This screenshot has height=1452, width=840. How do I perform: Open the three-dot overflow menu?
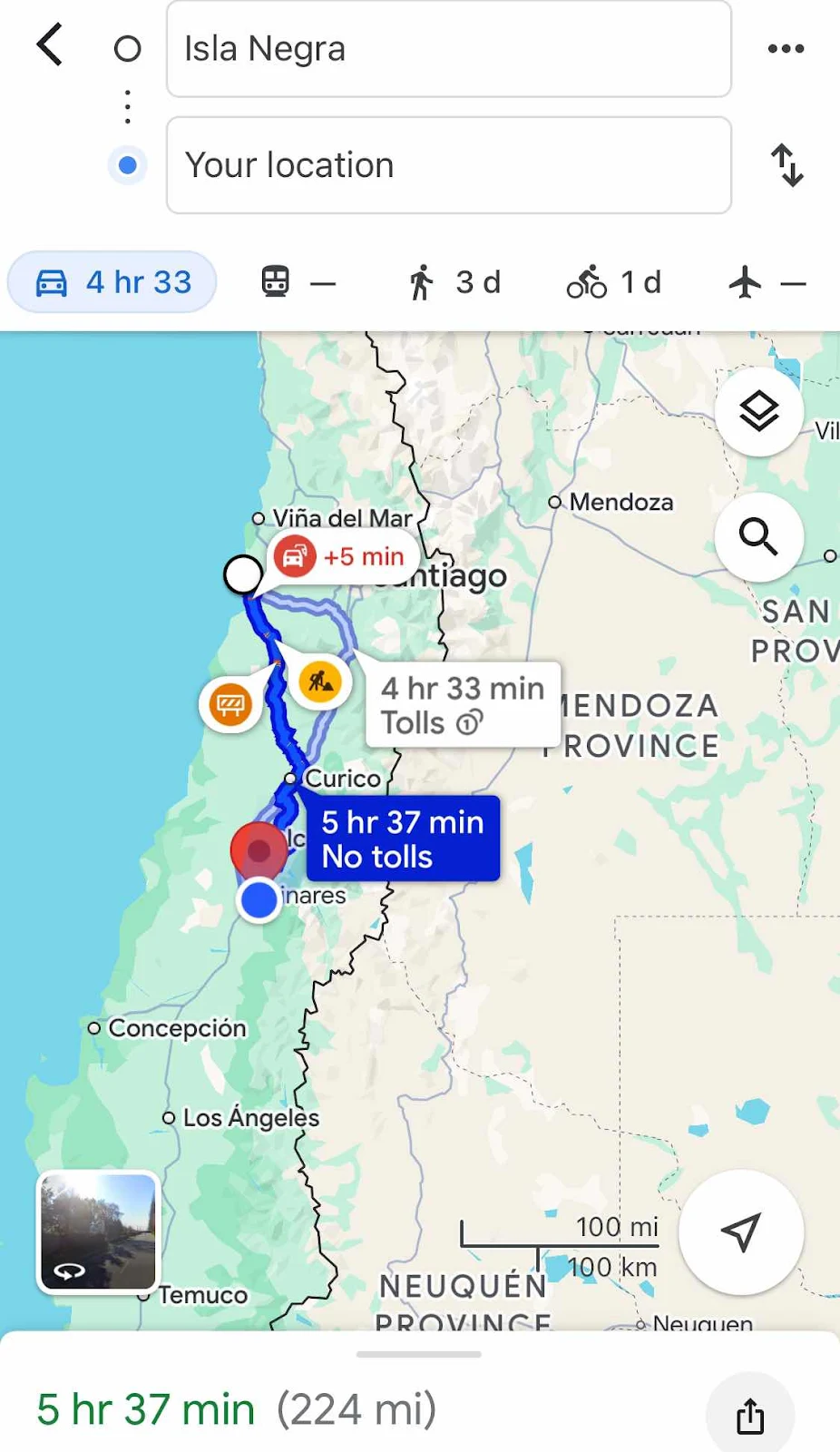[x=785, y=49]
